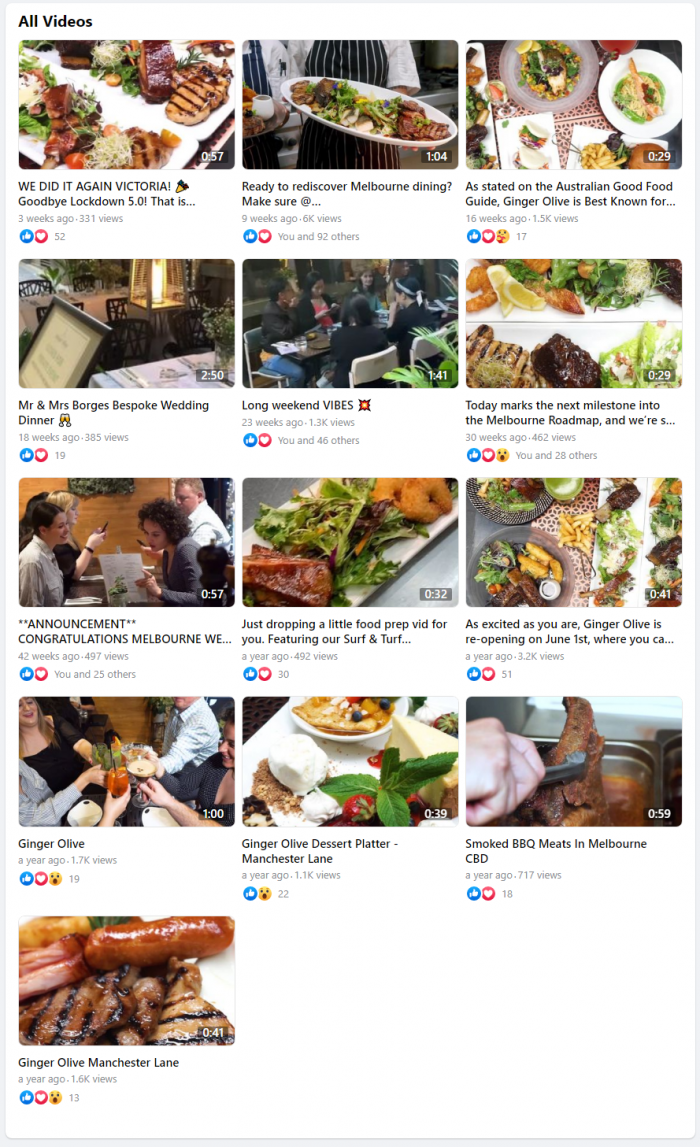Open Smoked BBQ Meats In Melbourne CBD video

point(573,761)
